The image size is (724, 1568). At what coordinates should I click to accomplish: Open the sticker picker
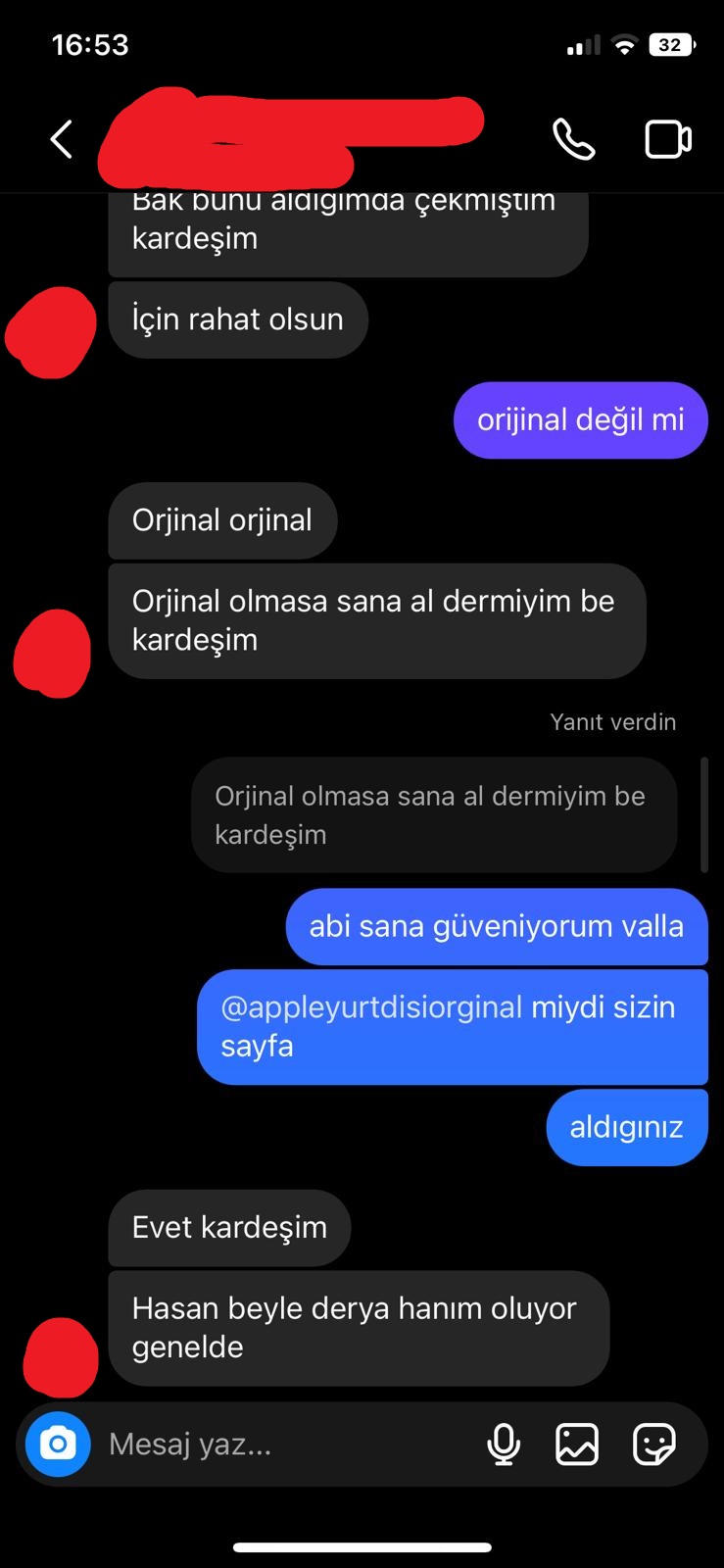pyautogui.click(x=653, y=1444)
